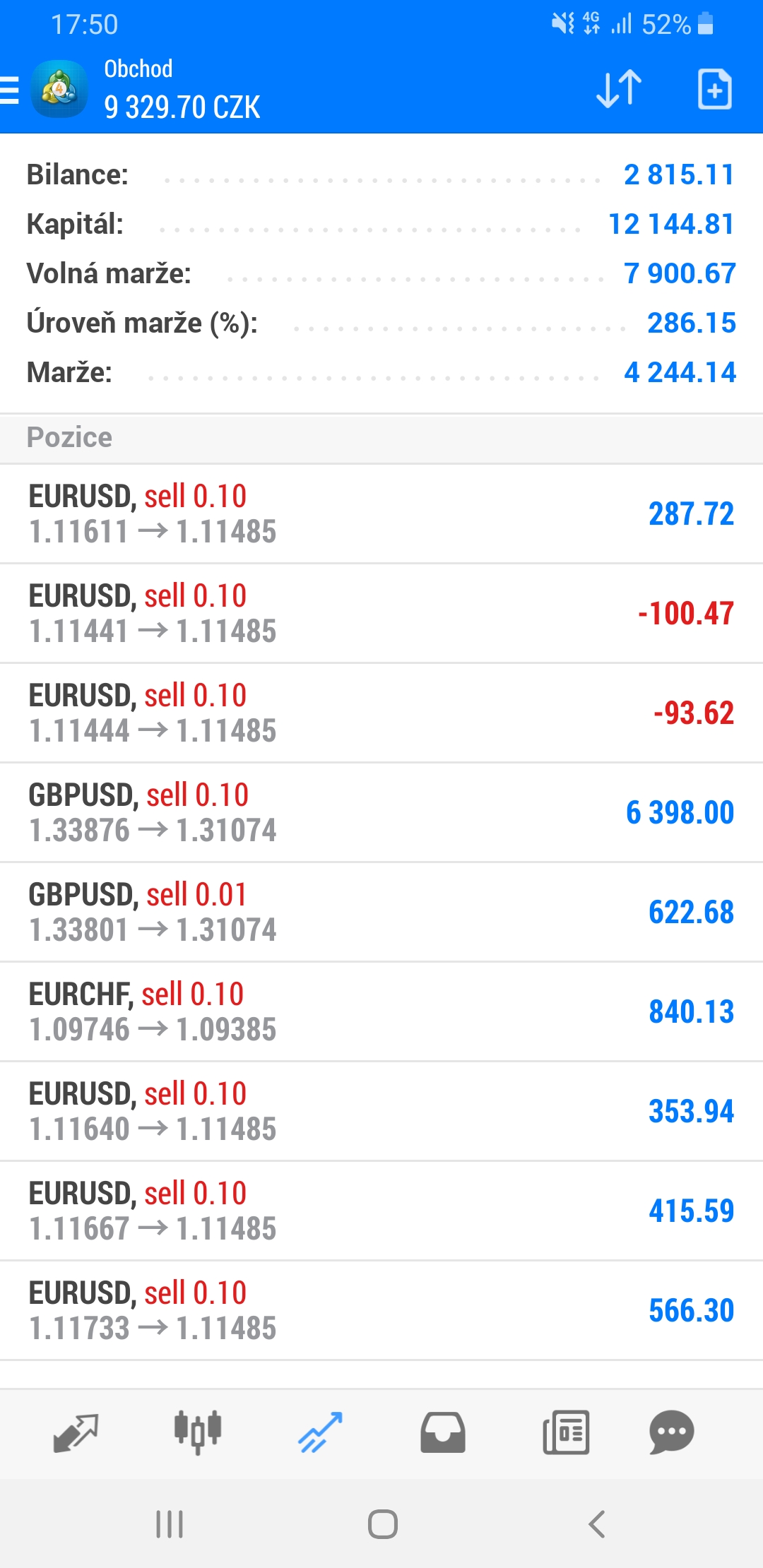
Task: Open the History inbox tab
Action: [443, 1432]
